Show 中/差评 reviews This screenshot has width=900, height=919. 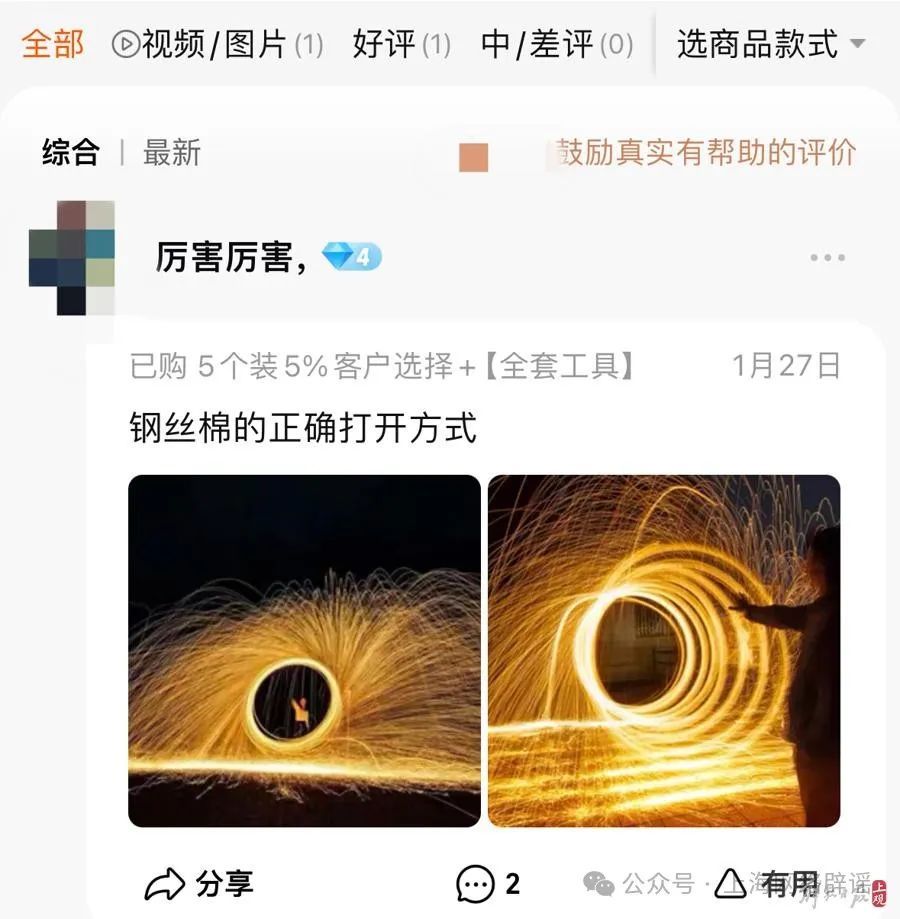[556, 45]
